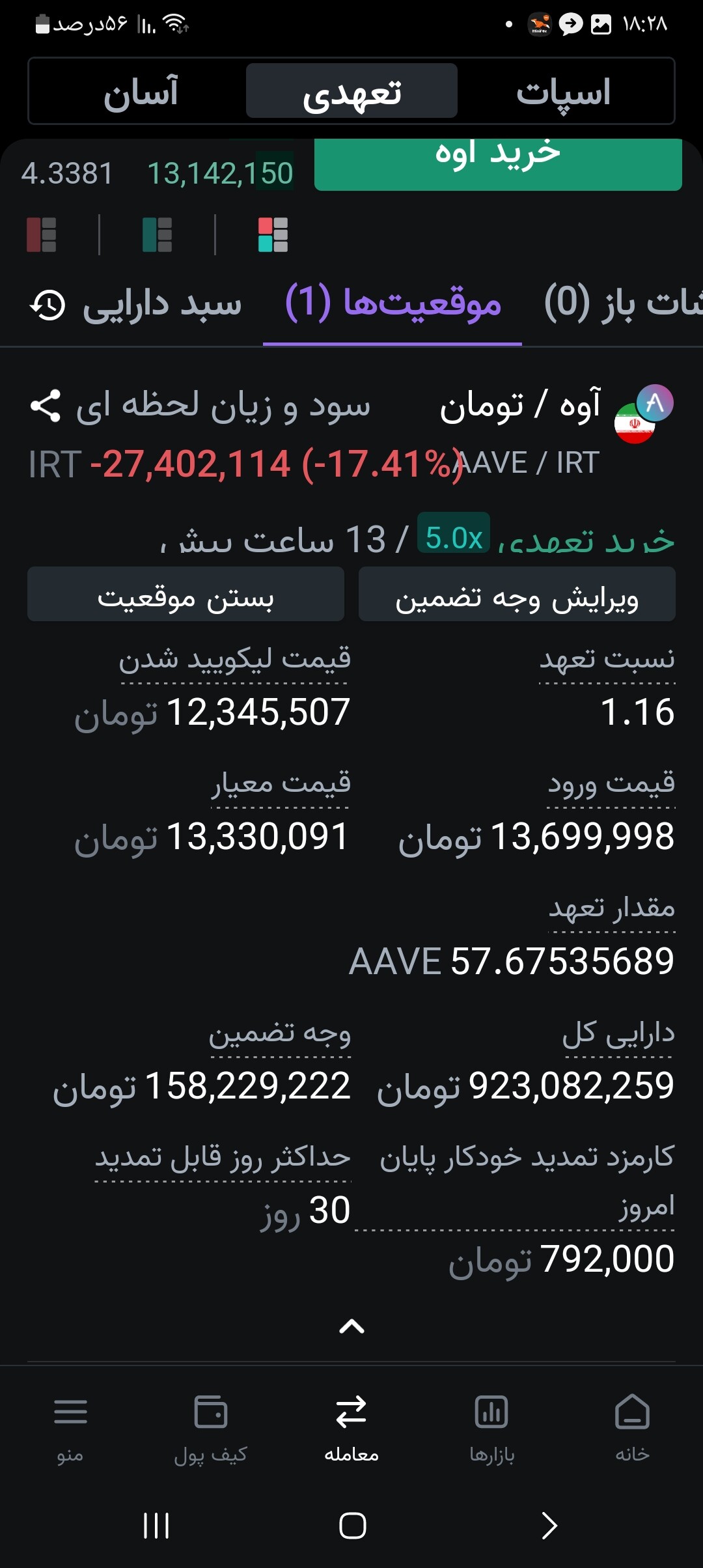This screenshot has width=703, height=1568.
Task: Open the موقعیت‌ها (1) tab
Action: (393, 303)
